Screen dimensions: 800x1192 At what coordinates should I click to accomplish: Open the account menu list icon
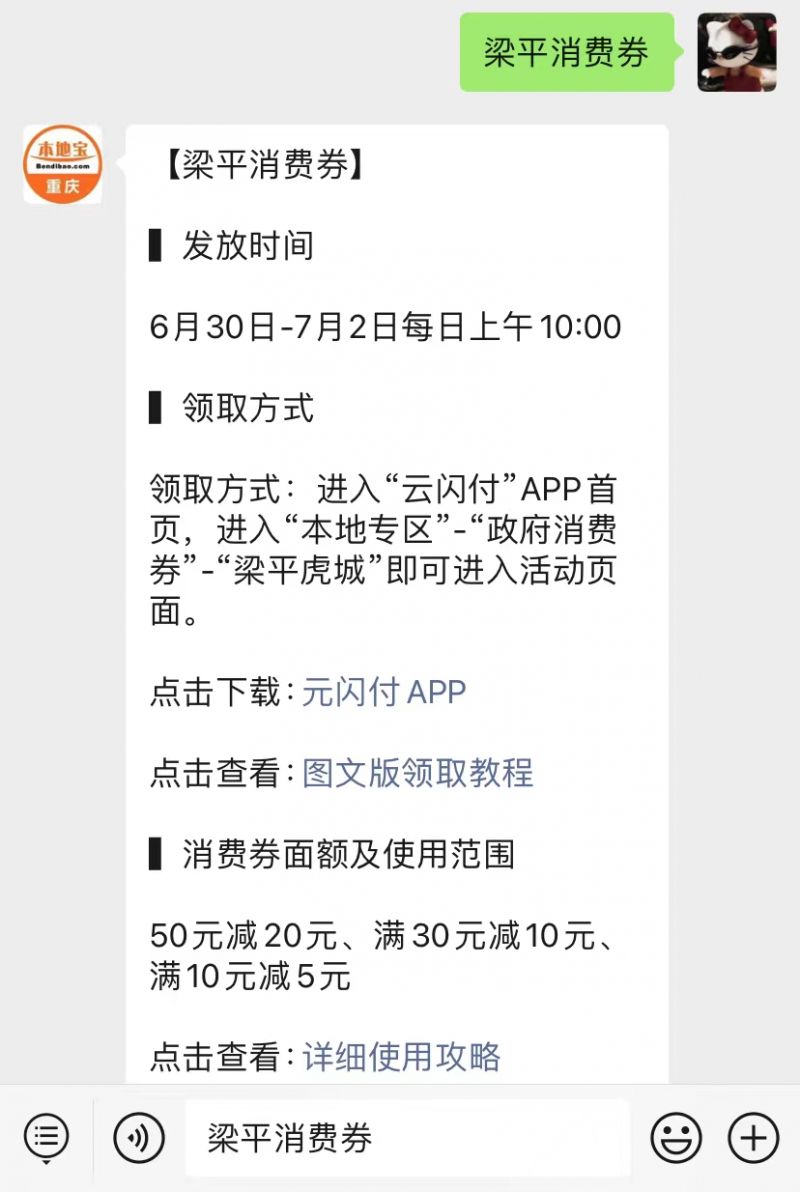(x=46, y=1138)
